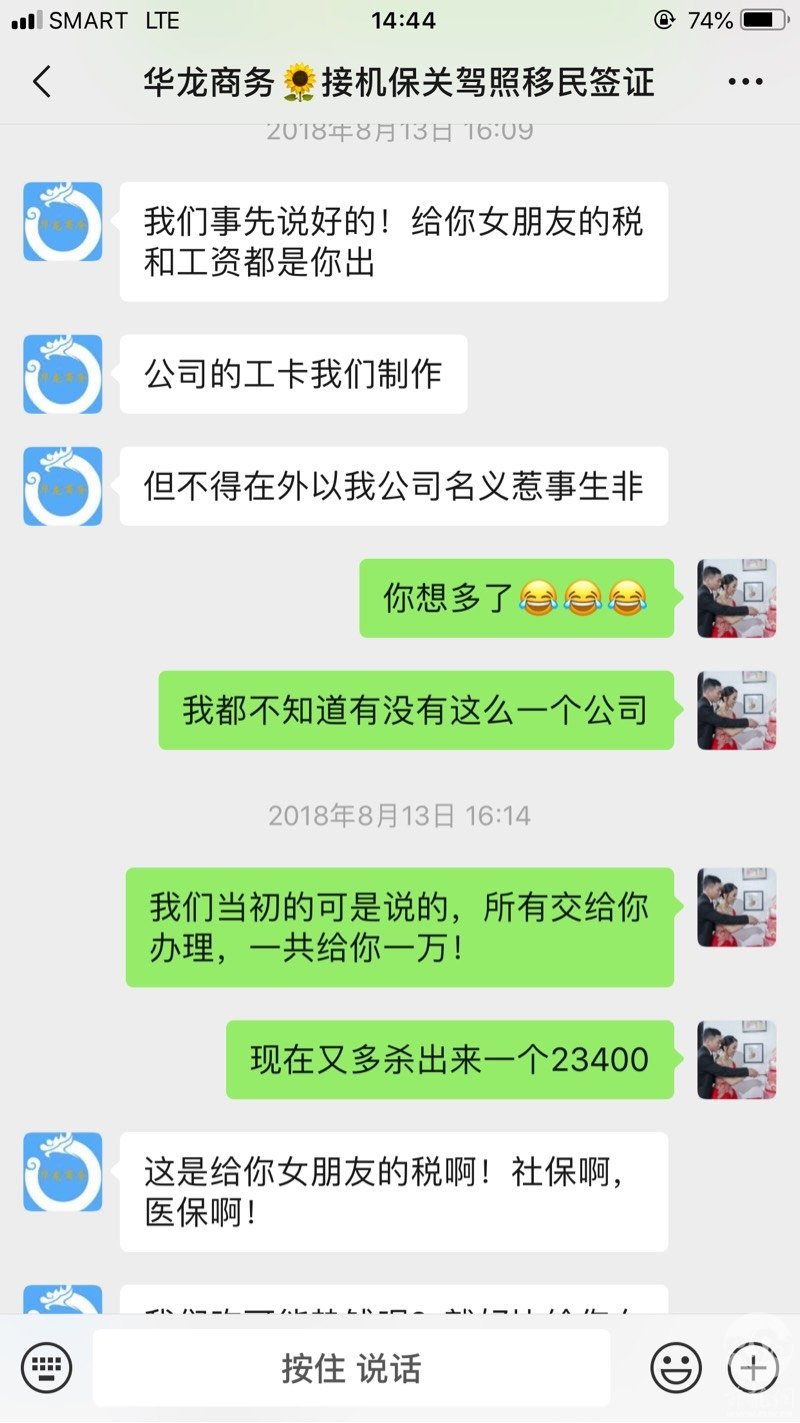Screen dimensions: 800x1423
Task: Tap the 按住 说话 voice button
Action: click(x=351, y=1367)
